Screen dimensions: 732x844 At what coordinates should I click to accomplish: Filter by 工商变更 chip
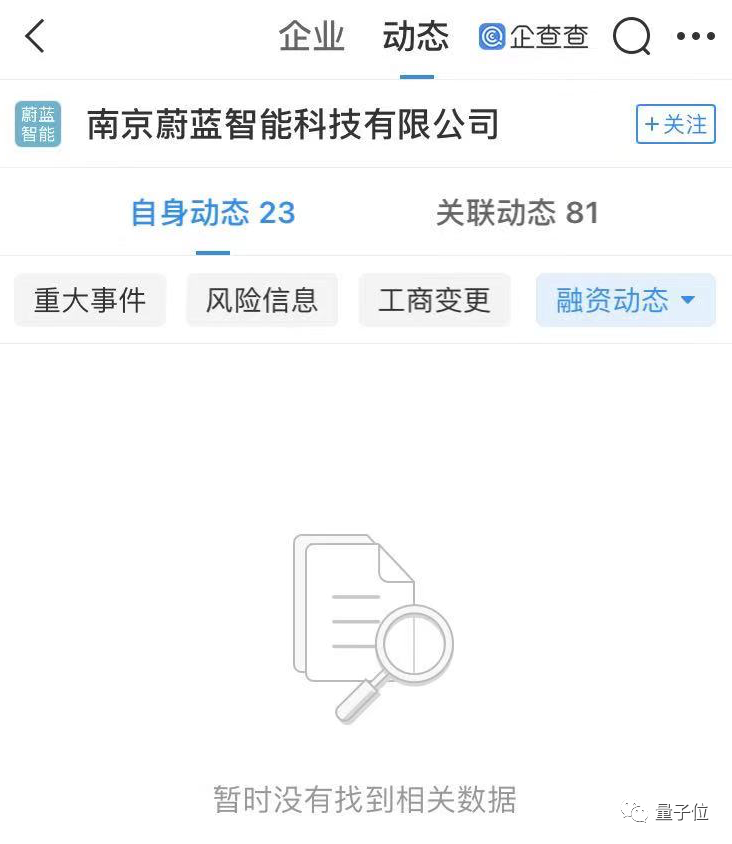(434, 300)
